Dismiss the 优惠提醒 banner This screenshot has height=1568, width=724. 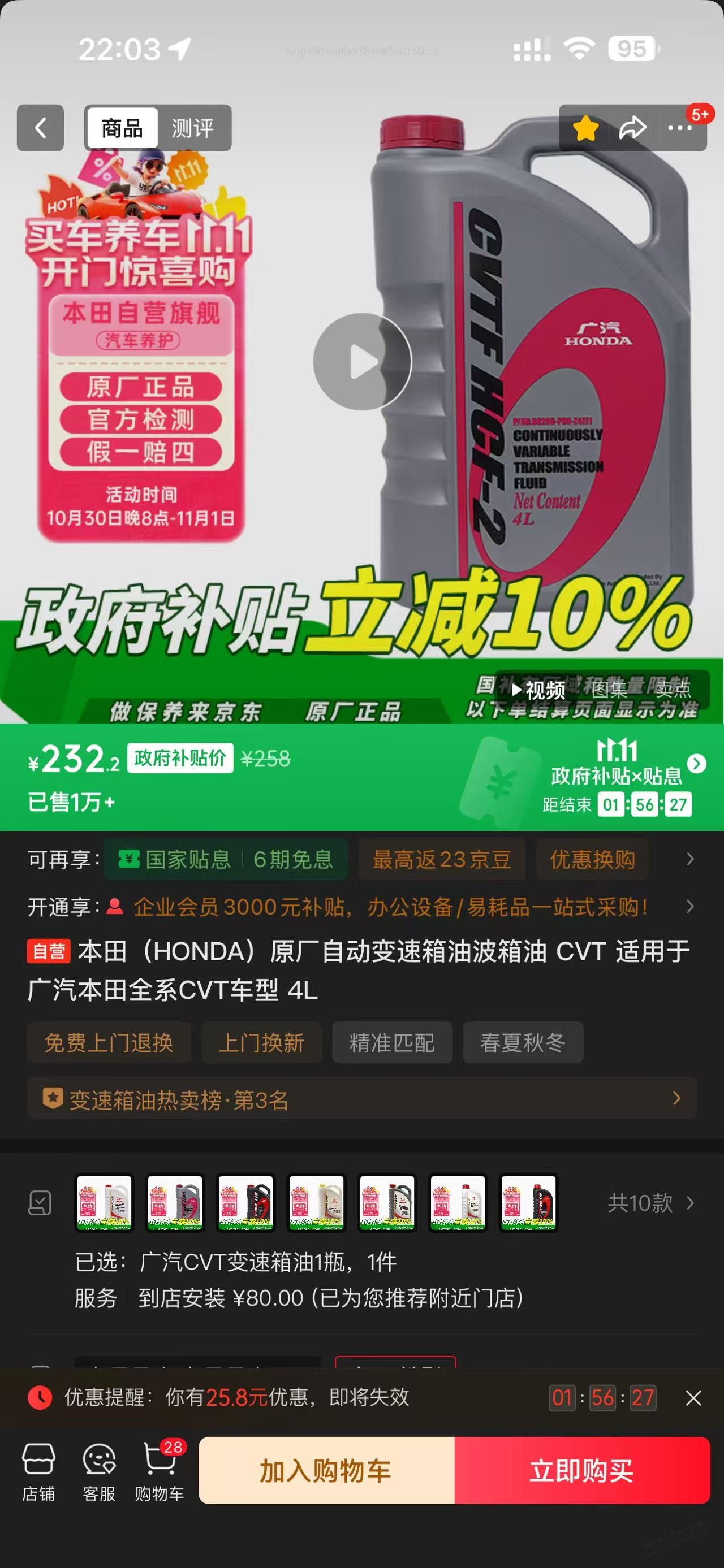click(693, 1398)
